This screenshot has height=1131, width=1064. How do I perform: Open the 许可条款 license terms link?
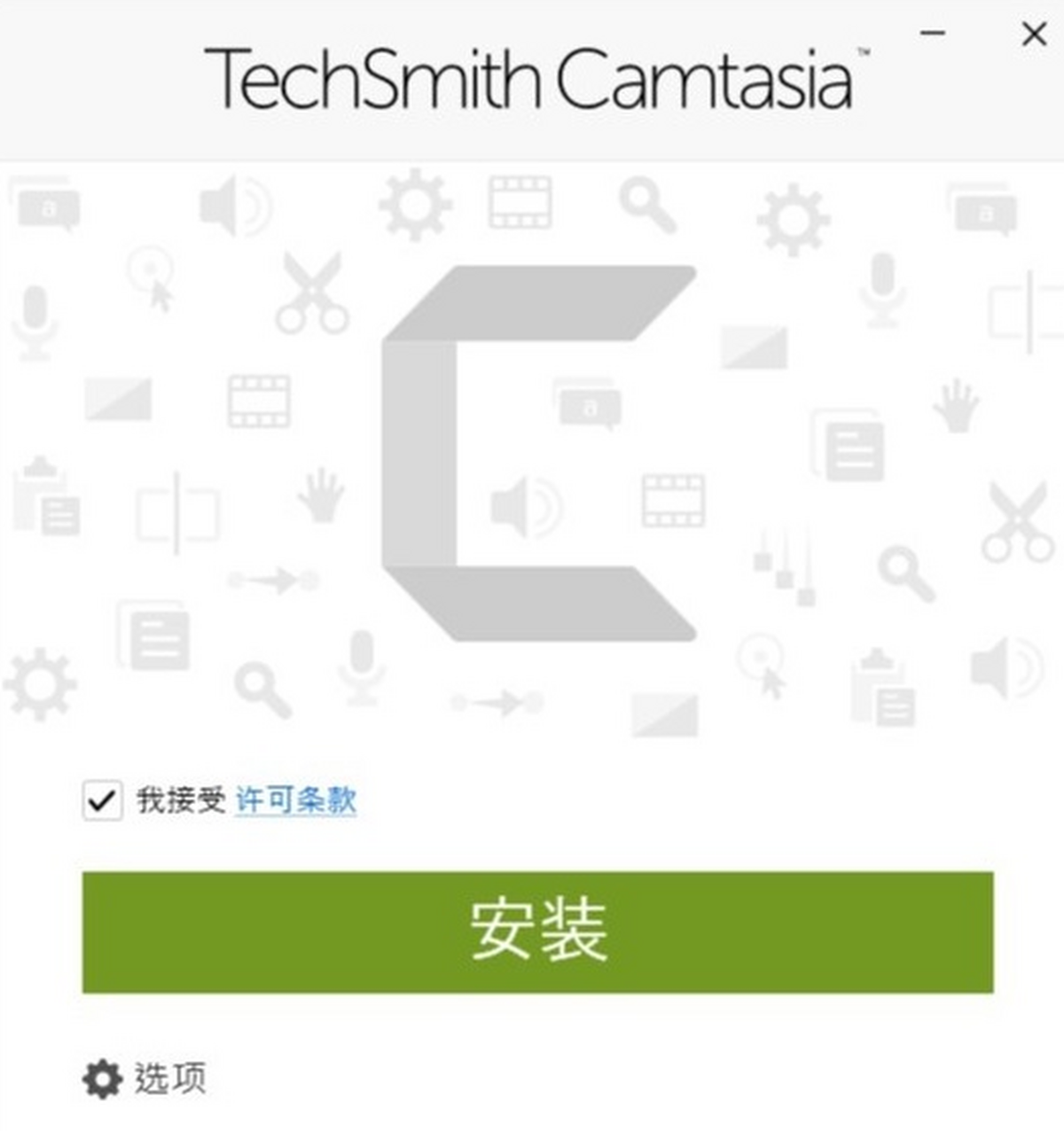coord(295,800)
